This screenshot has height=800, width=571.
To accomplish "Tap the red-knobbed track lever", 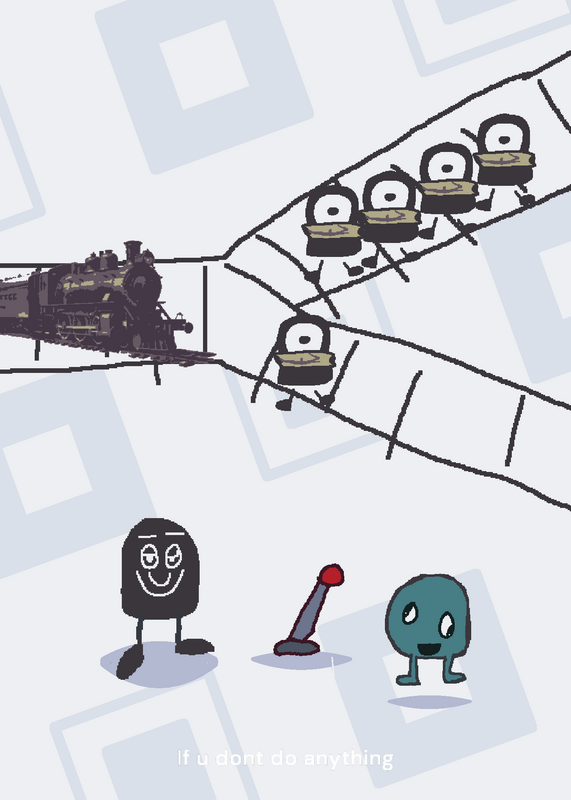I will [x=309, y=610].
